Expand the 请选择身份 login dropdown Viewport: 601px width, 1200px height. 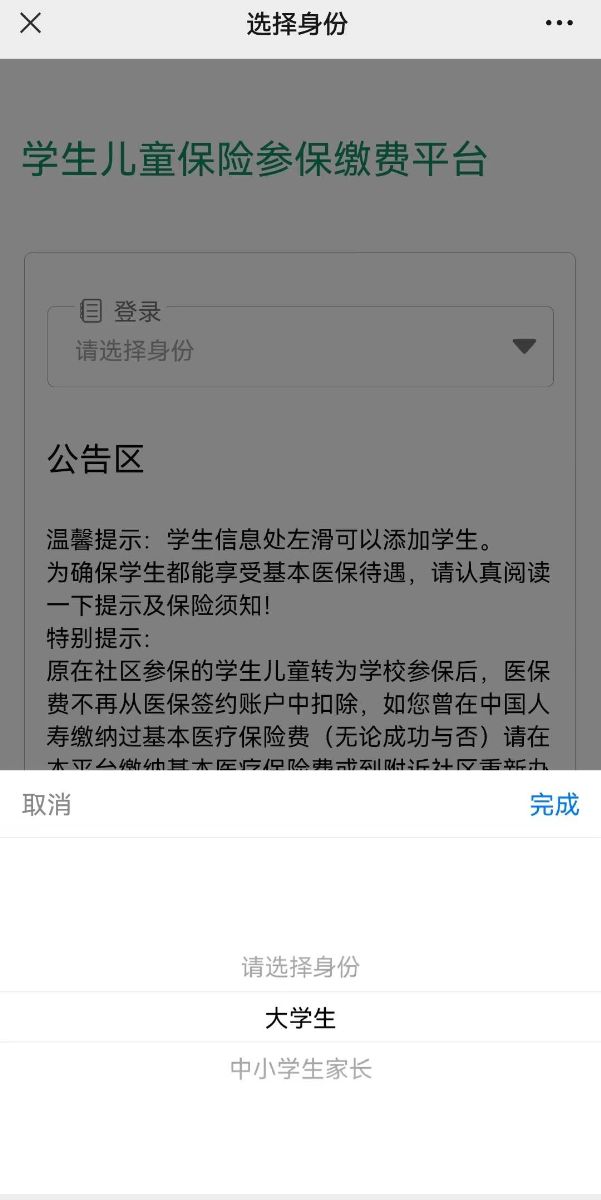300,348
